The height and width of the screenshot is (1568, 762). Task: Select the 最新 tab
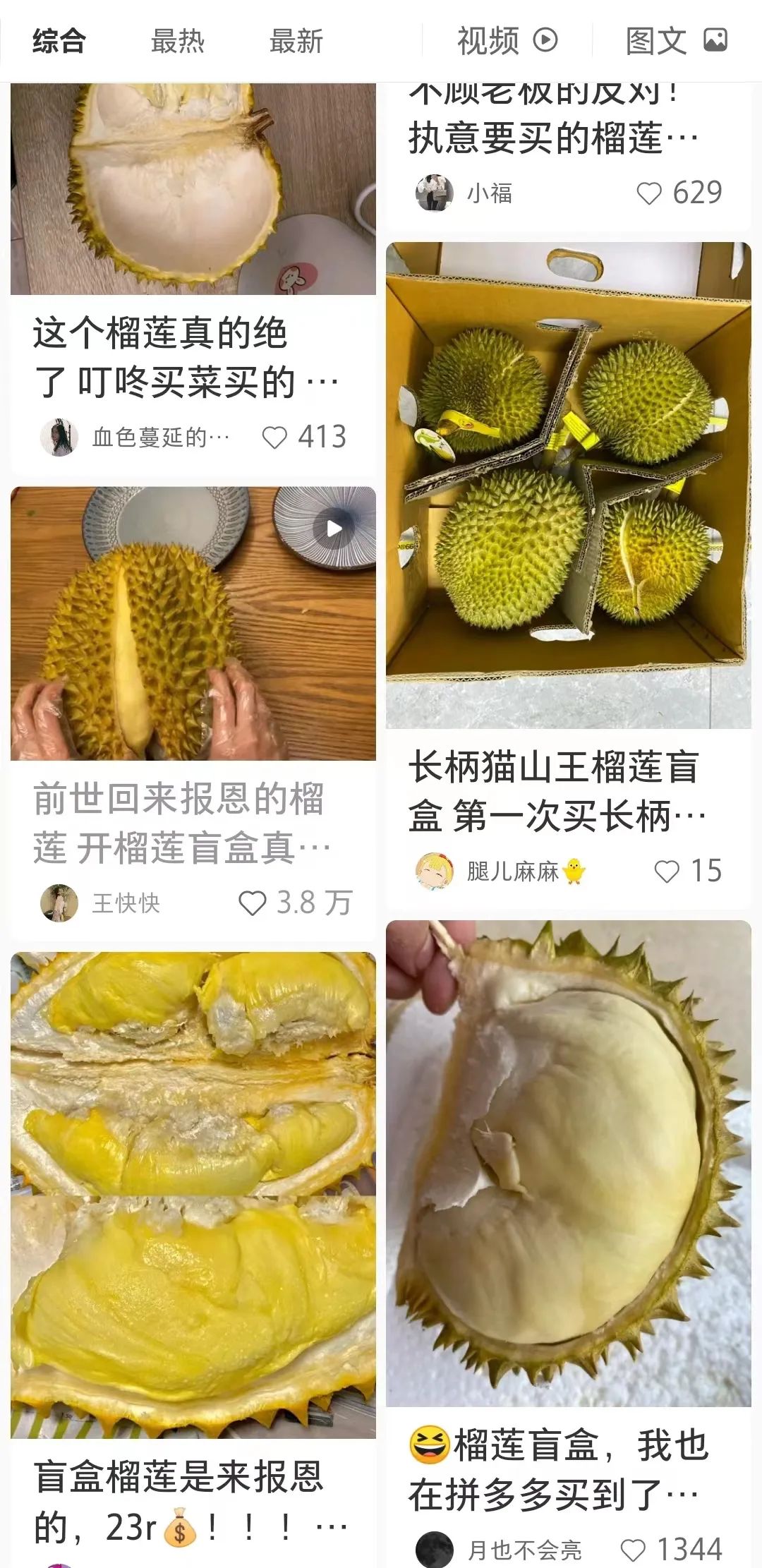point(296,41)
